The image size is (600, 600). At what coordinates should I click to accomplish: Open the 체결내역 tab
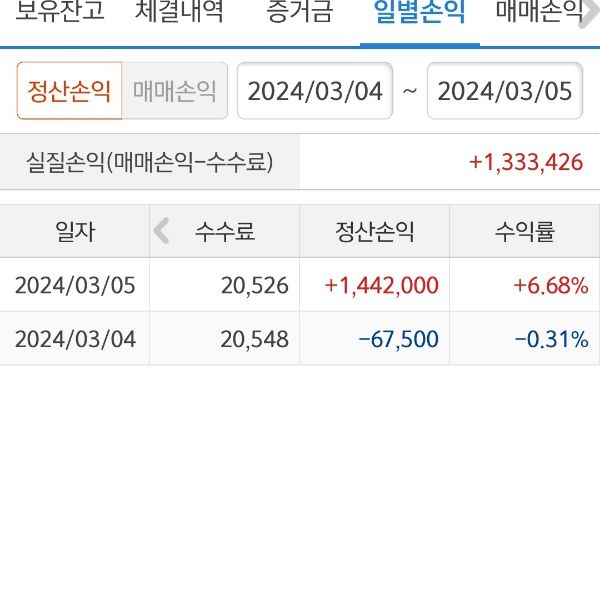coord(180,14)
